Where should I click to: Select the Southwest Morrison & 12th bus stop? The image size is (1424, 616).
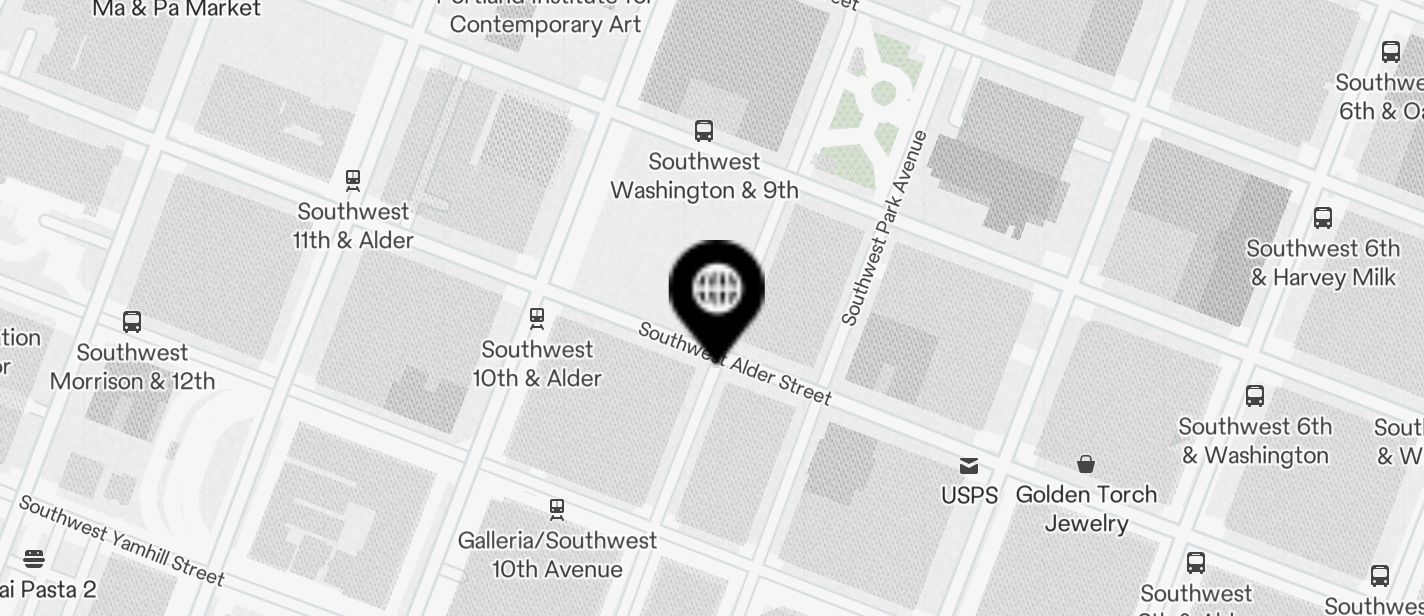[132, 322]
